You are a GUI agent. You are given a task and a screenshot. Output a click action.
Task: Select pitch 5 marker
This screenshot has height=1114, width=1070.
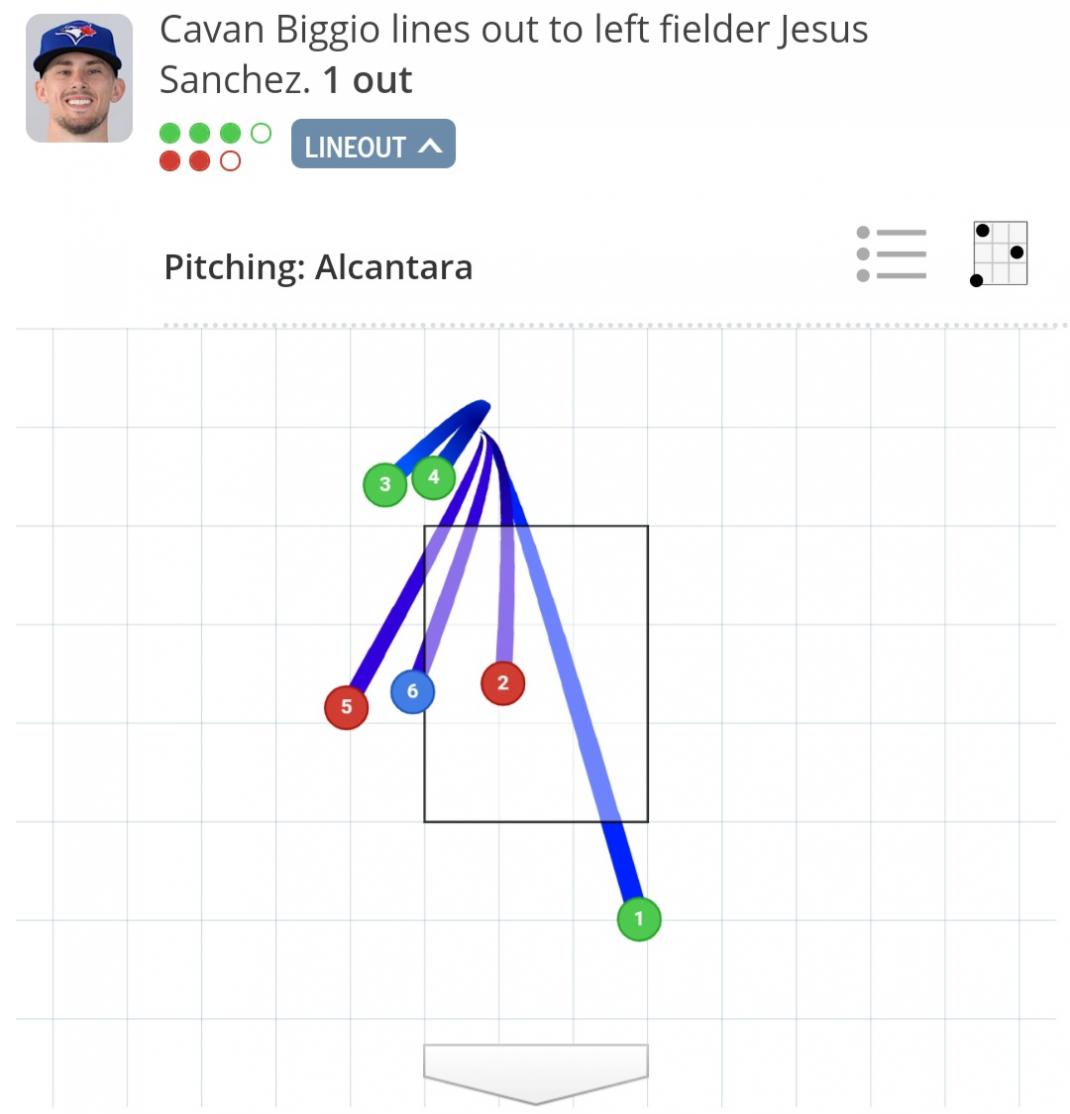pos(346,707)
